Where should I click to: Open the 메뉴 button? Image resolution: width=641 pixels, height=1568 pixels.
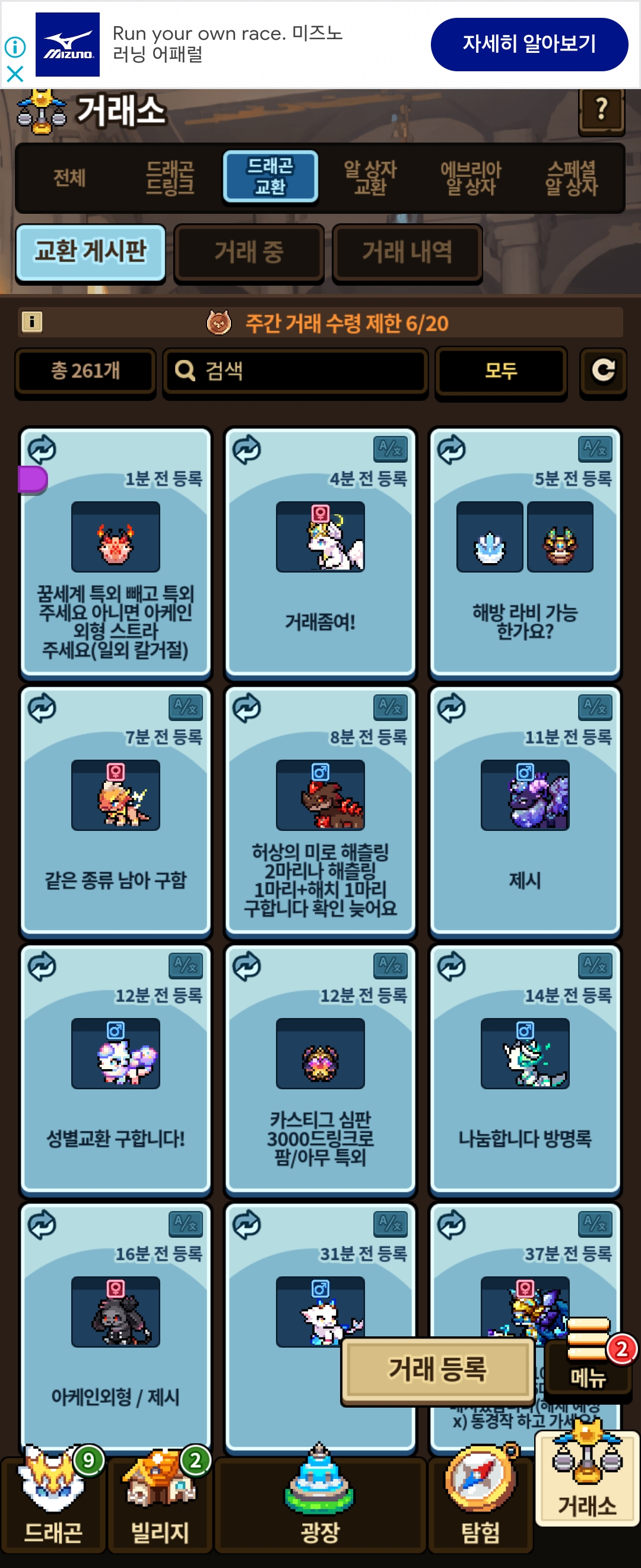(x=588, y=1364)
